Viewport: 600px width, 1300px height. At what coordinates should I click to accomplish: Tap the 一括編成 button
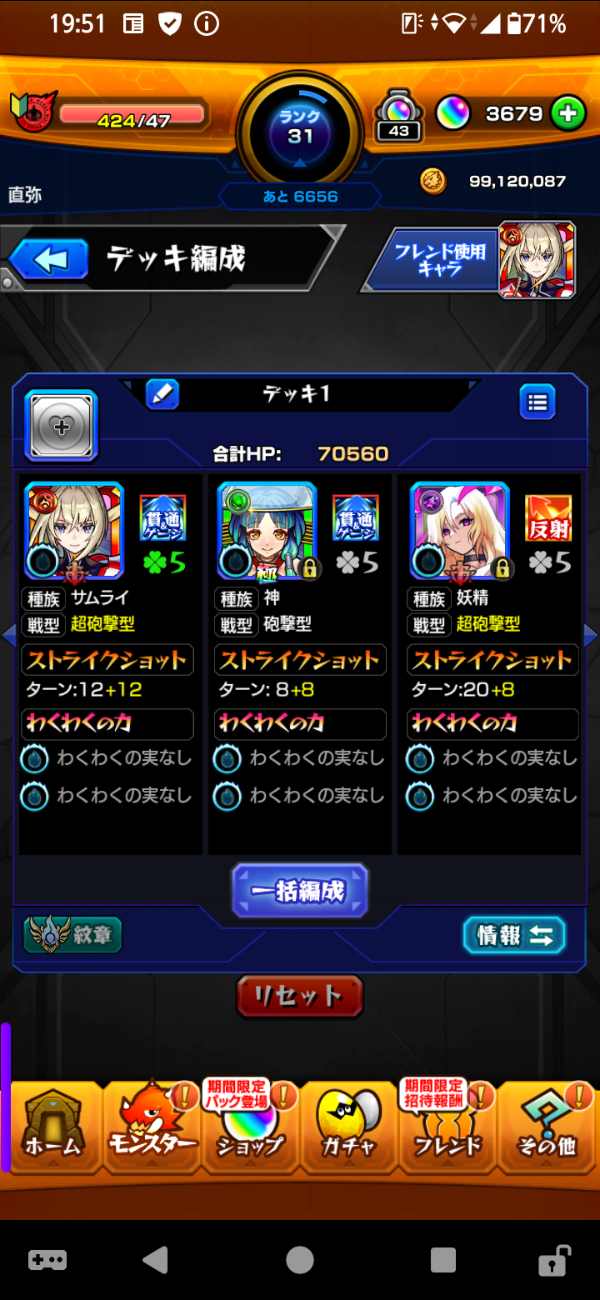tap(300, 890)
